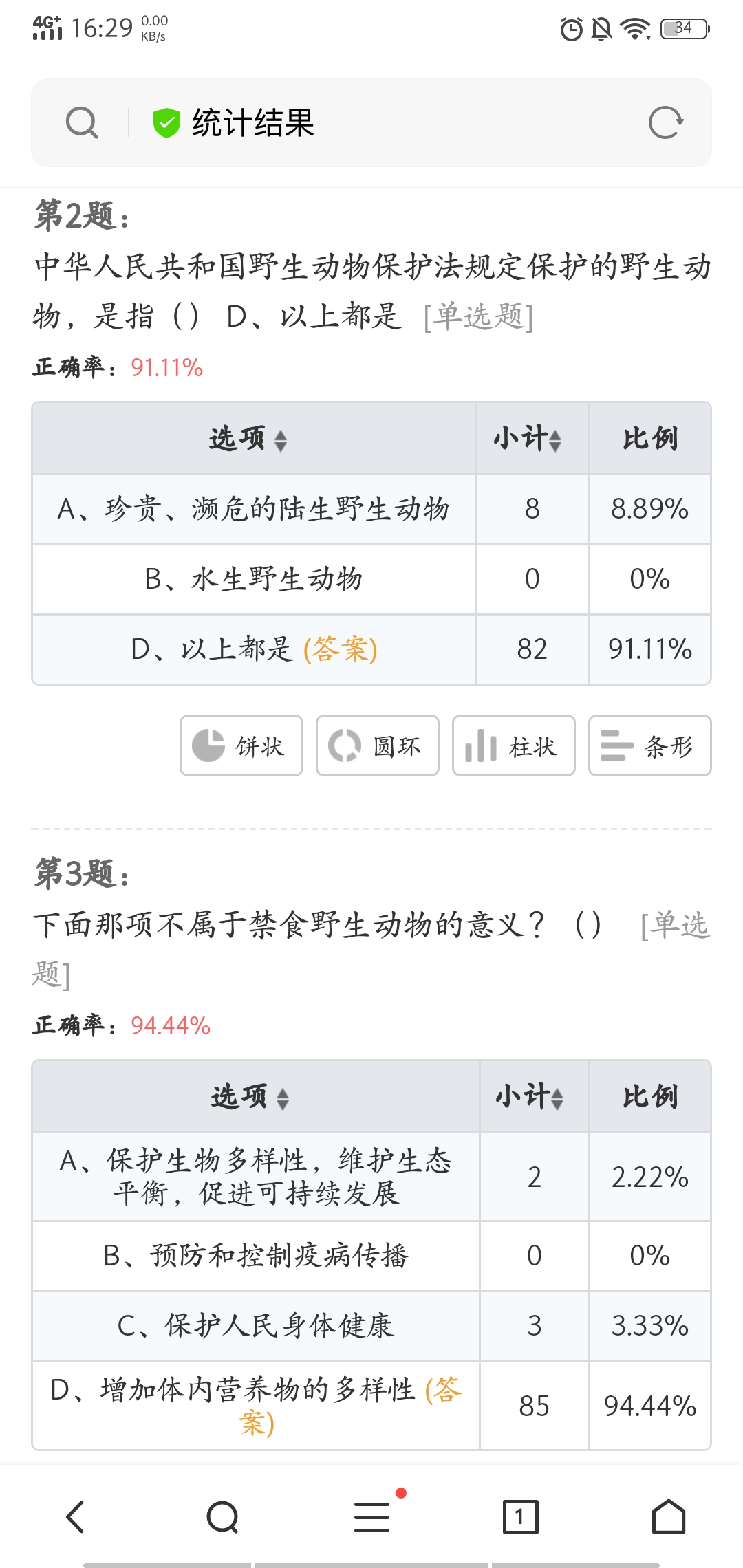Viewport: 743px width, 1568px height.
Task: Show question 2 as 饼状 pie chart
Action: (x=241, y=745)
